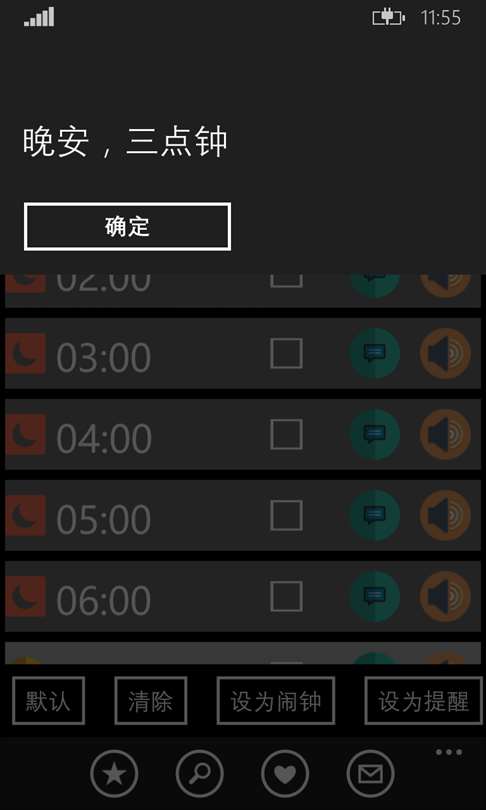
Task: Tick the checkbox for 03:00
Action: [x=286, y=353]
